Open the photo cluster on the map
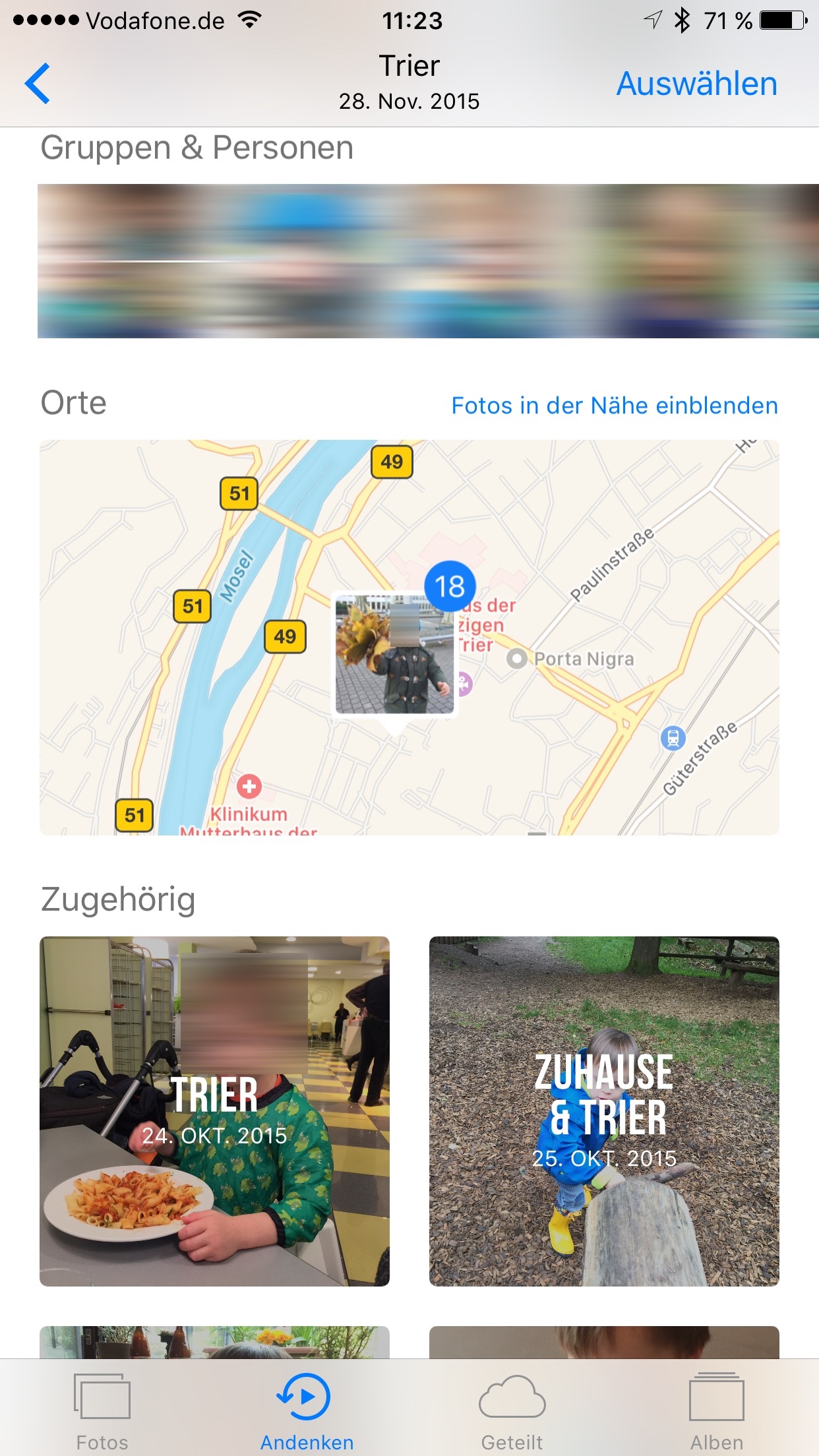 click(395, 654)
